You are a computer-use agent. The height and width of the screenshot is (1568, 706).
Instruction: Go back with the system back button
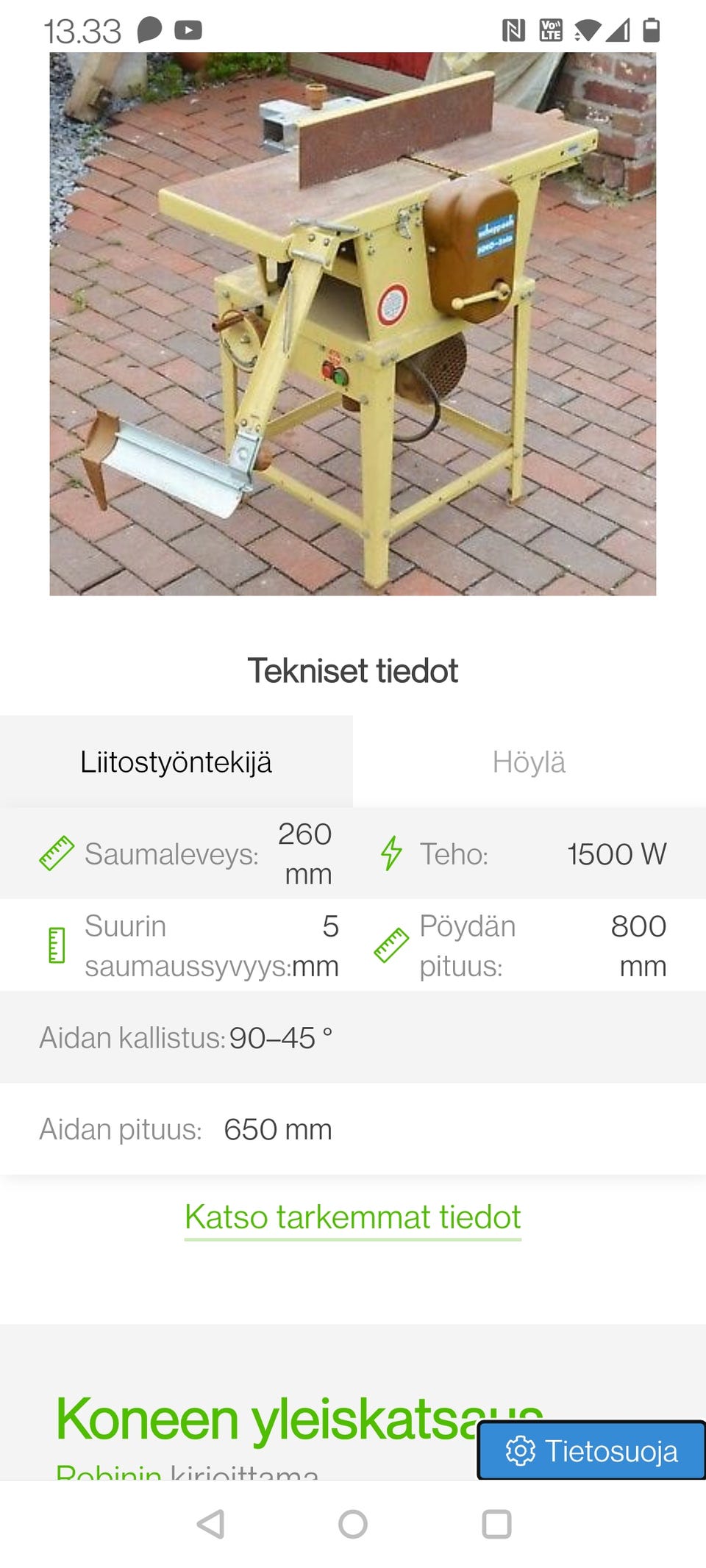211,1524
